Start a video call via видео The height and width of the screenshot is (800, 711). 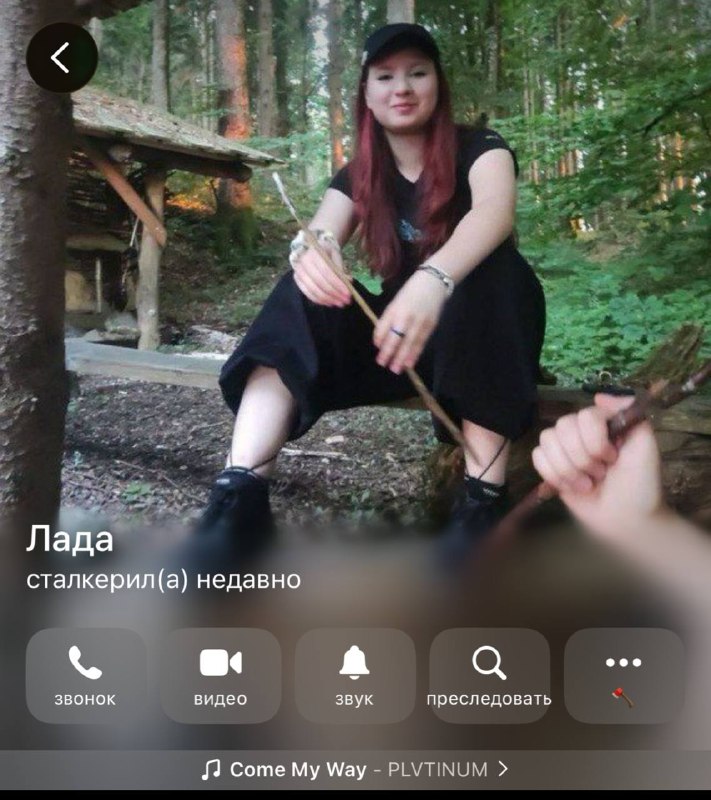tap(220, 676)
